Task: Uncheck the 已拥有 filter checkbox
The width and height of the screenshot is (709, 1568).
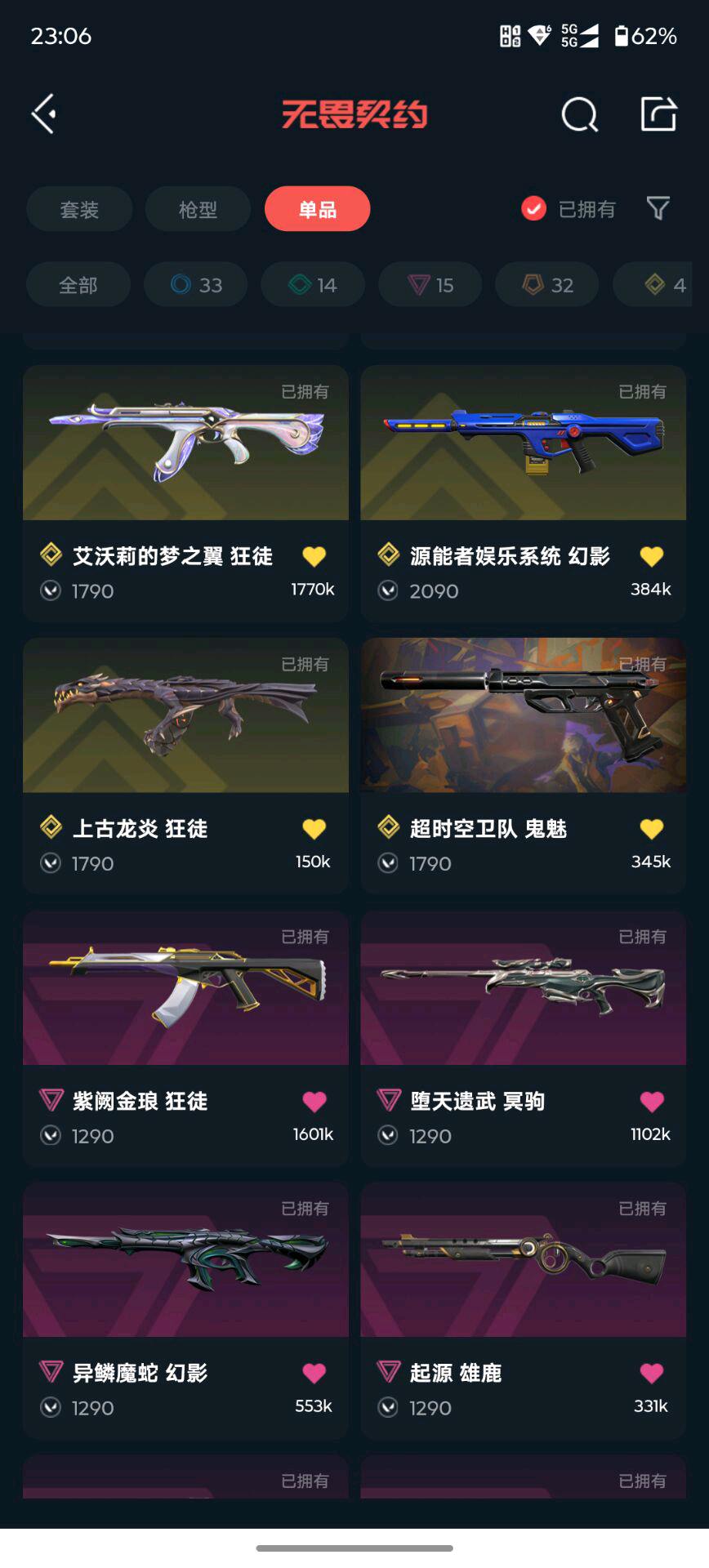Action: (x=533, y=209)
